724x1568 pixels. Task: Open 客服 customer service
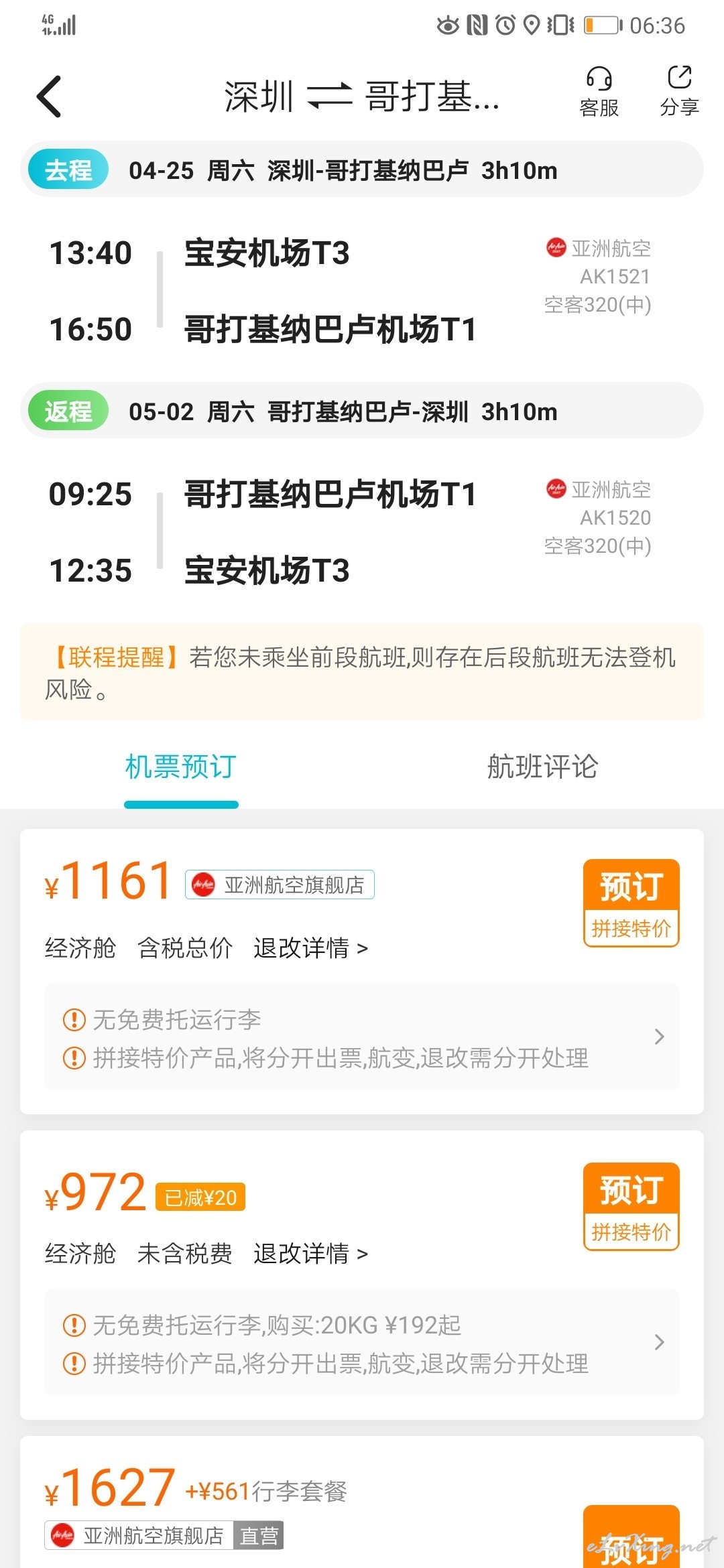[599, 92]
